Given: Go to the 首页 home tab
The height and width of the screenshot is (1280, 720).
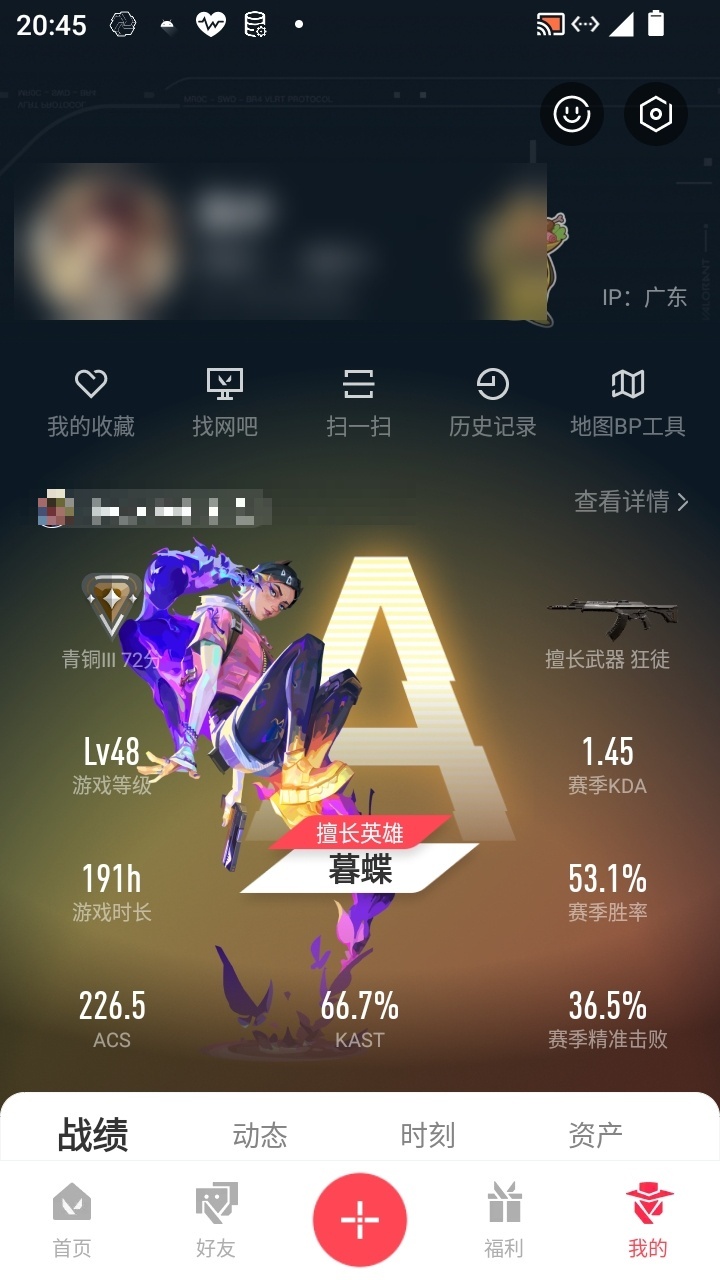Looking at the screenshot, I should tap(72, 1220).
